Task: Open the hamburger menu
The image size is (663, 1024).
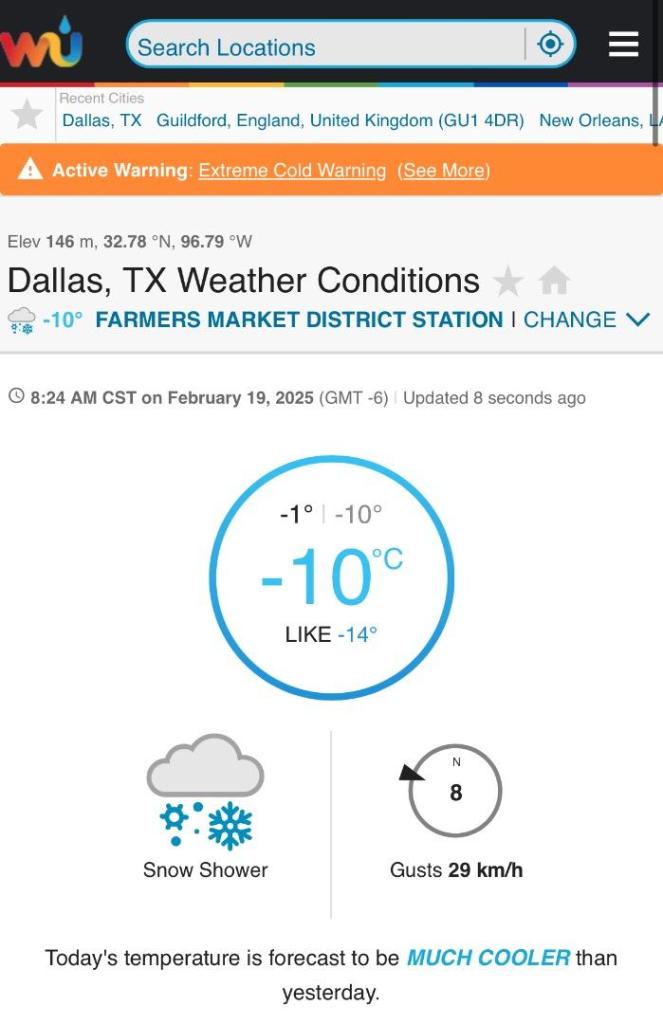Action: pos(623,45)
